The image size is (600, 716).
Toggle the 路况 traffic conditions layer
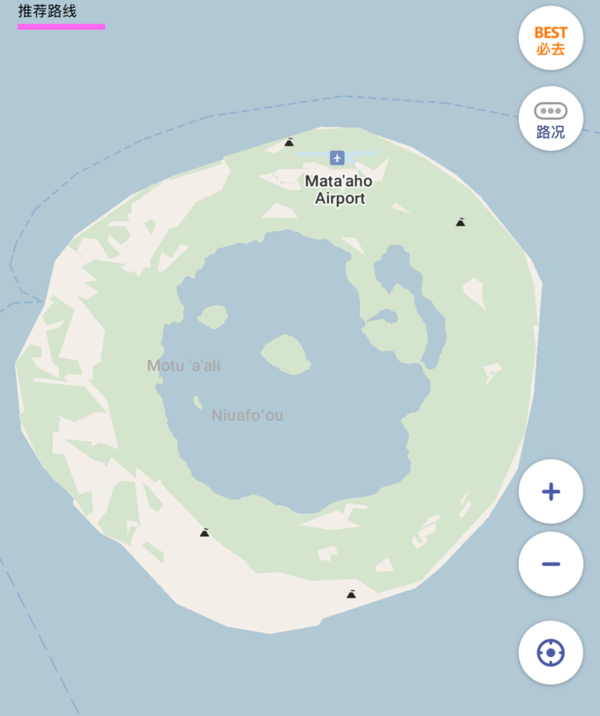550,120
